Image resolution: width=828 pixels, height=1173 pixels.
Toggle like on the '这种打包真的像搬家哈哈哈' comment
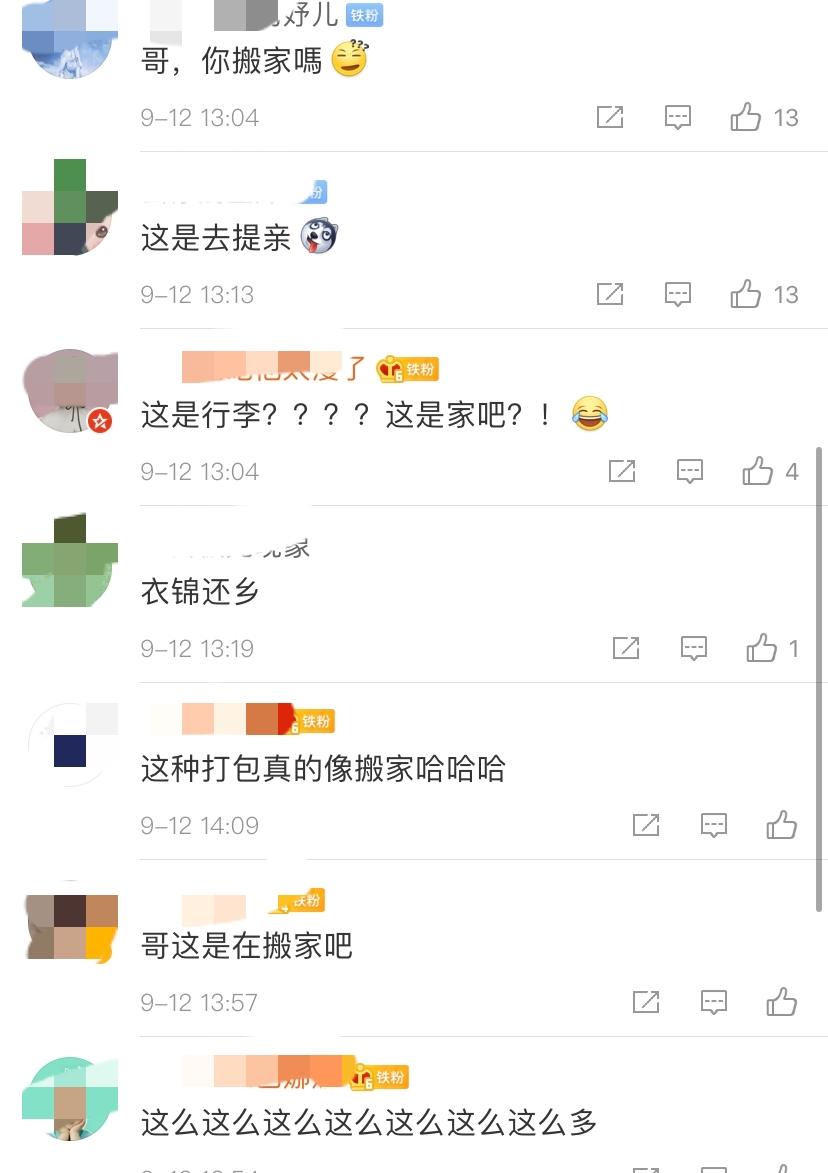coord(782,825)
